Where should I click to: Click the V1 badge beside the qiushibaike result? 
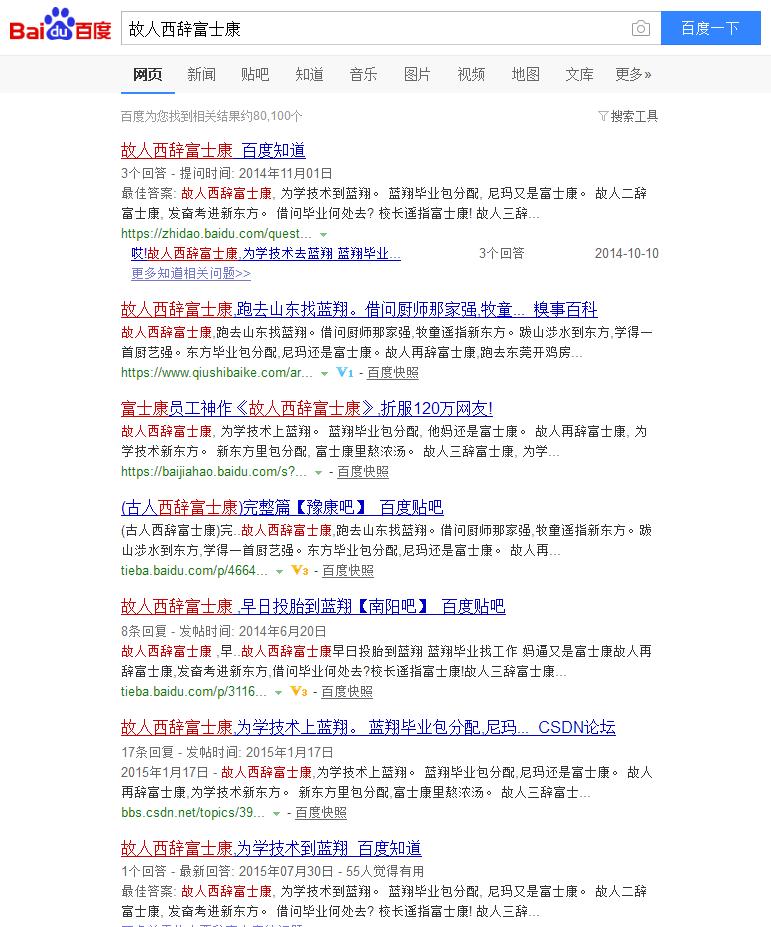pos(345,373)
